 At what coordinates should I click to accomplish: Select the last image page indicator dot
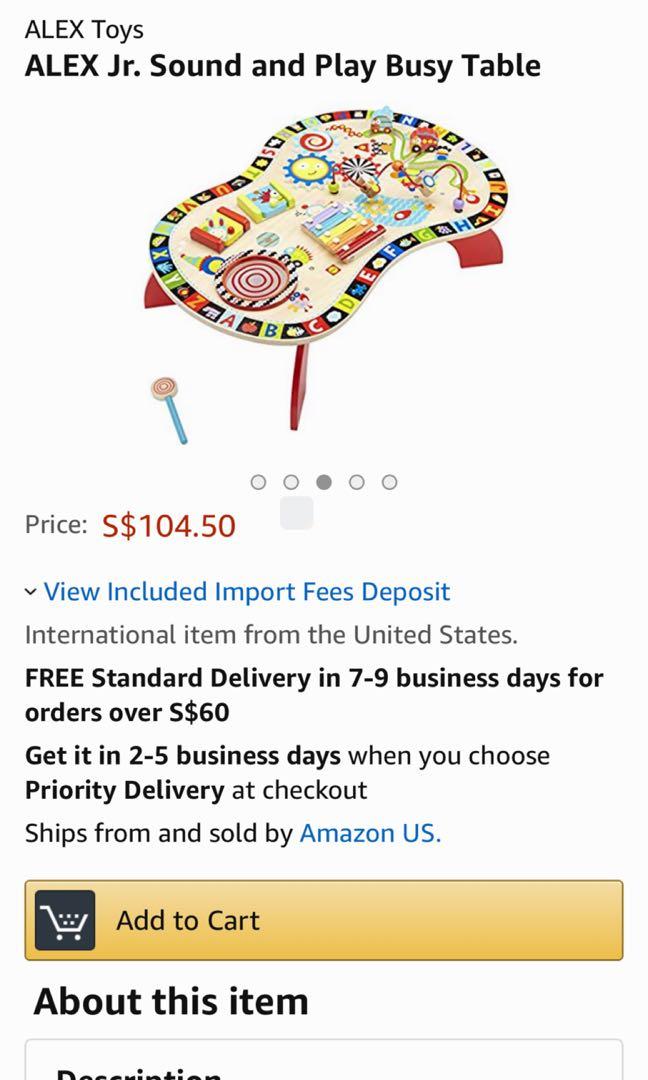point(389,482)
